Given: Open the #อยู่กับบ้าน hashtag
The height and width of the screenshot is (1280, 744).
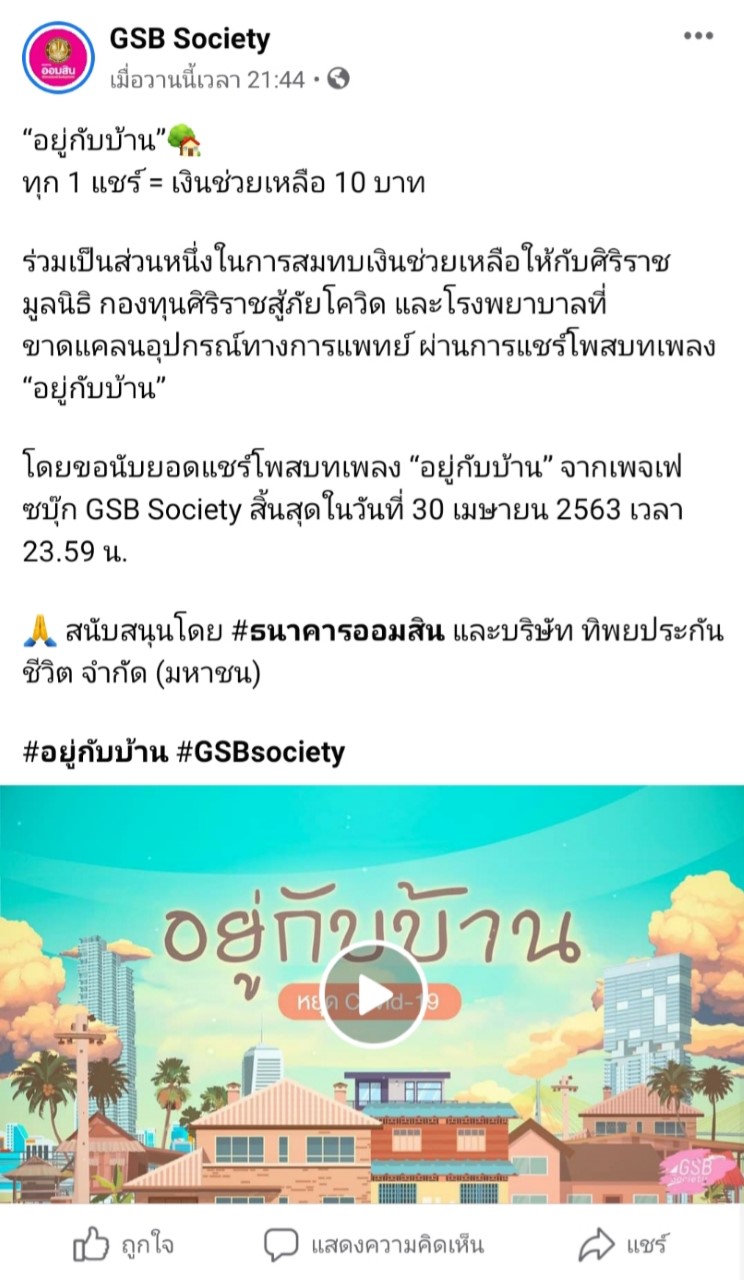Looking at the screenshot, I should click(94, 751).
